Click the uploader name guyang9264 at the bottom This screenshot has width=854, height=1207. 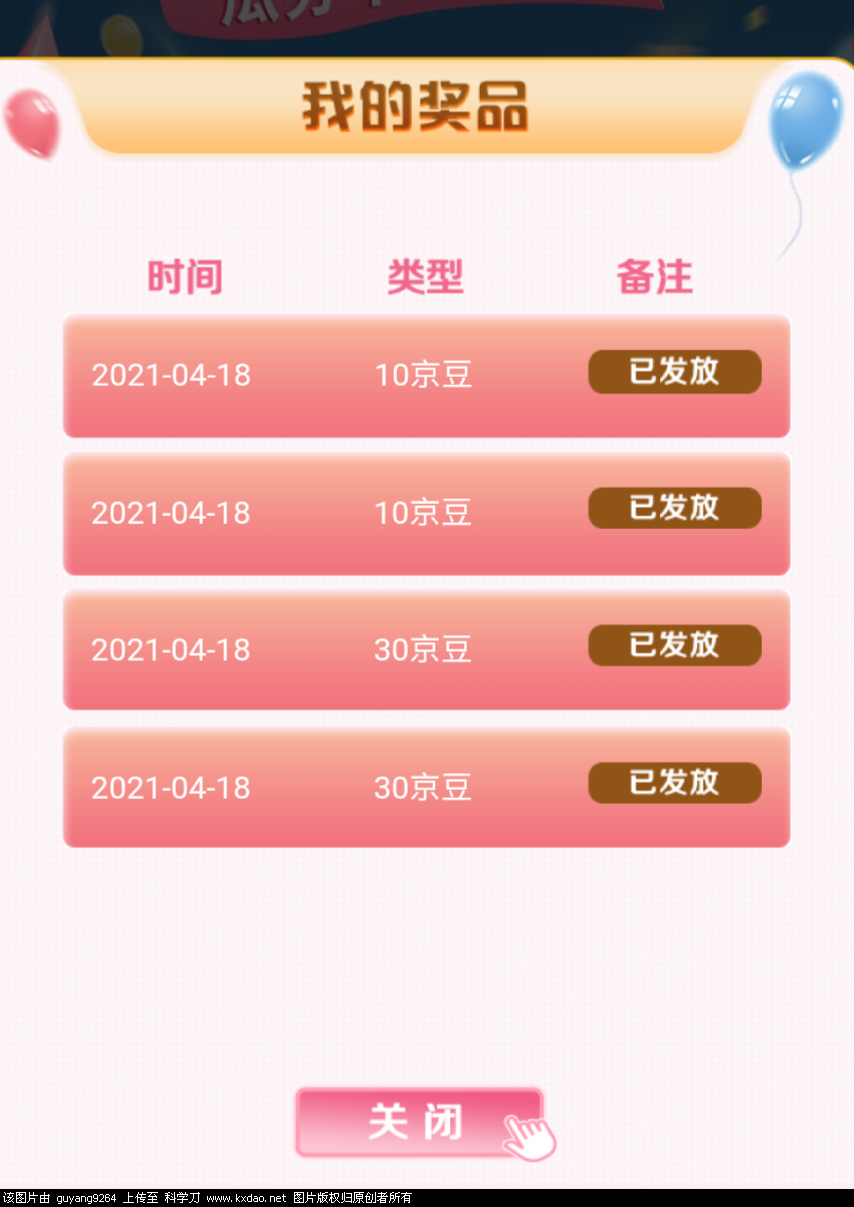(x=87, y=1194)
